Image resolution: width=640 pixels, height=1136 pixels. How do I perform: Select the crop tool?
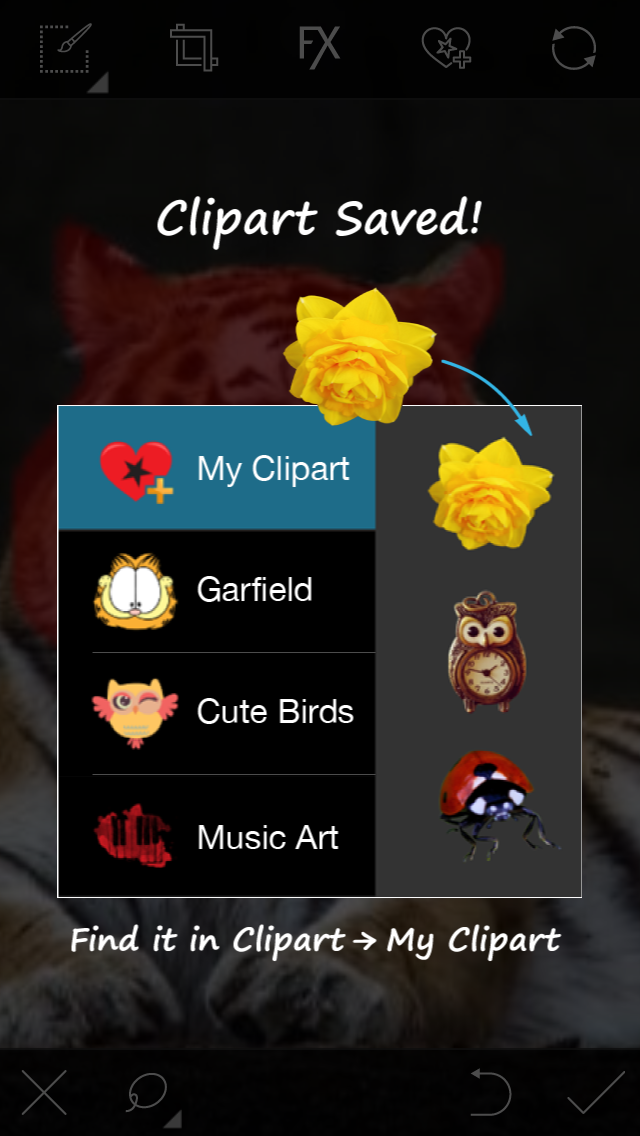[x=194, y=48]
